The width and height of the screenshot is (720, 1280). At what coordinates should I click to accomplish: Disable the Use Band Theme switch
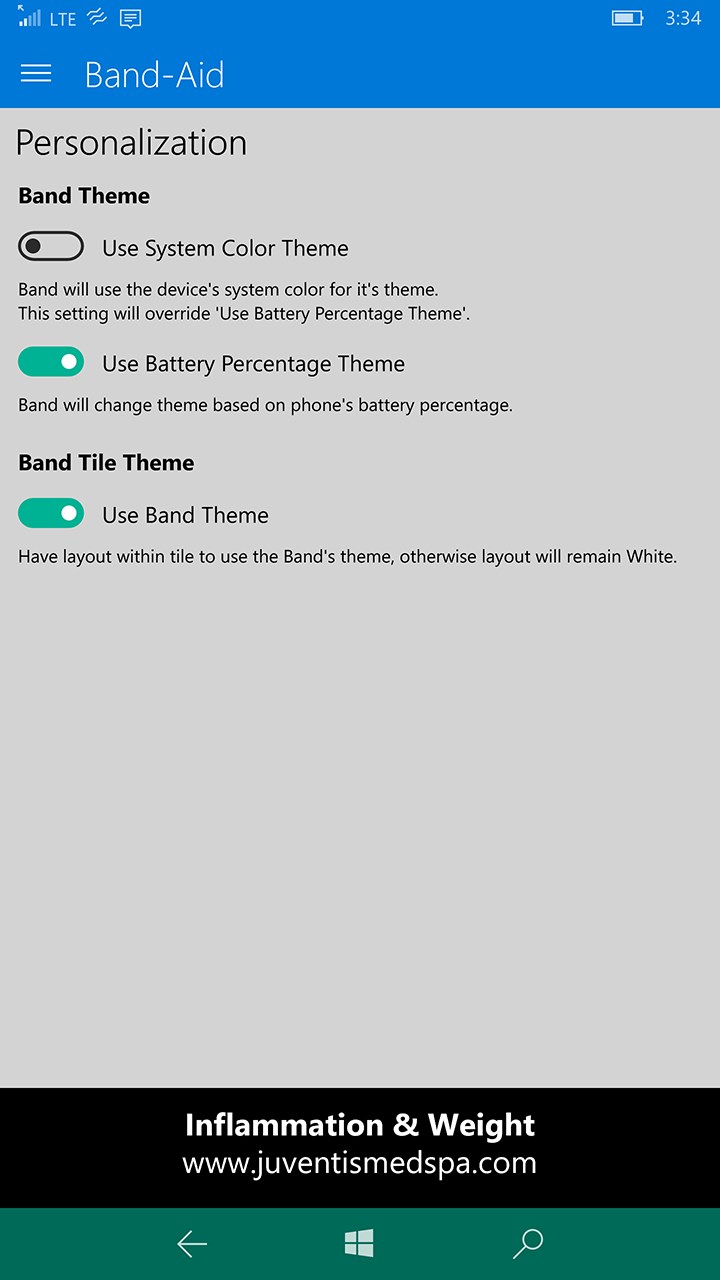[x=51, y=514]
